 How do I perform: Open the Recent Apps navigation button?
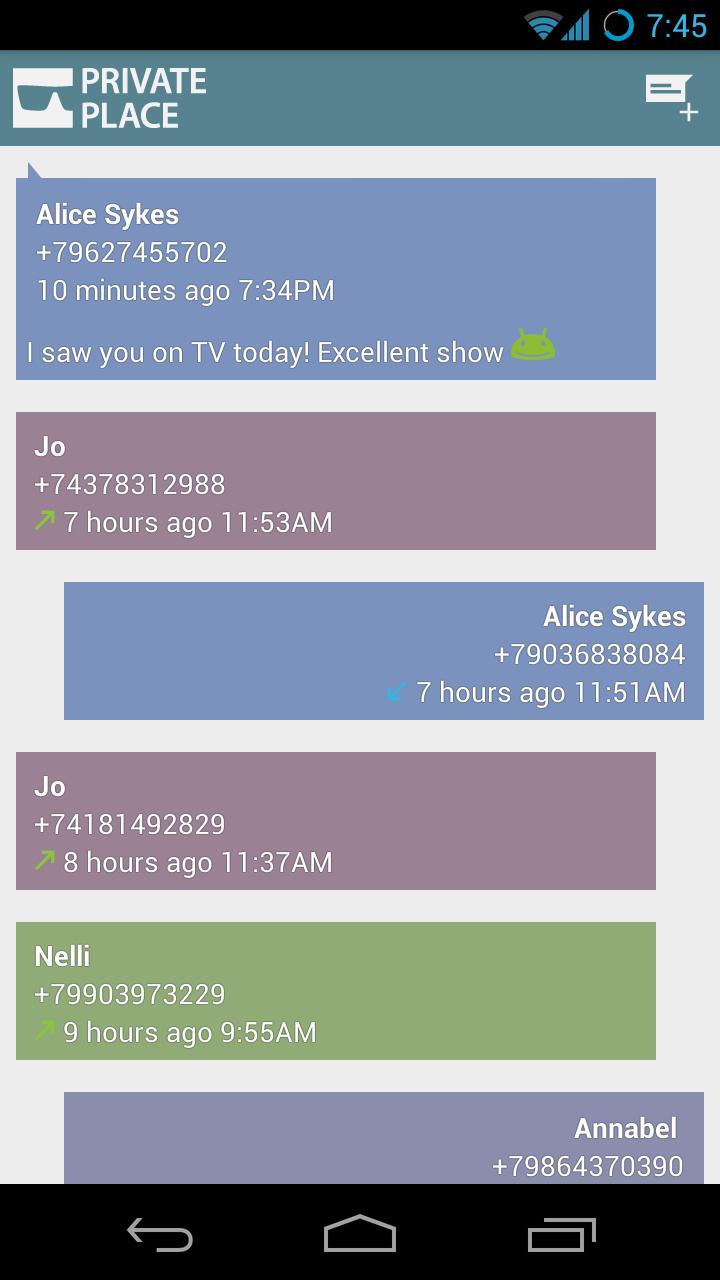[x=560, y=1236]
